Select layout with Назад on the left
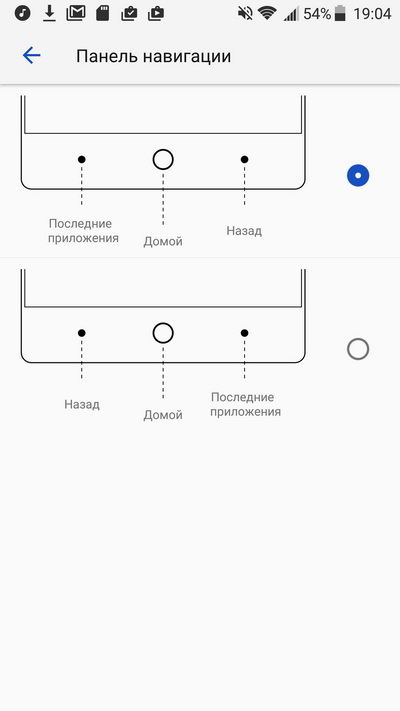400x711 pixels. pyautogui.click(x=358, y=349)
